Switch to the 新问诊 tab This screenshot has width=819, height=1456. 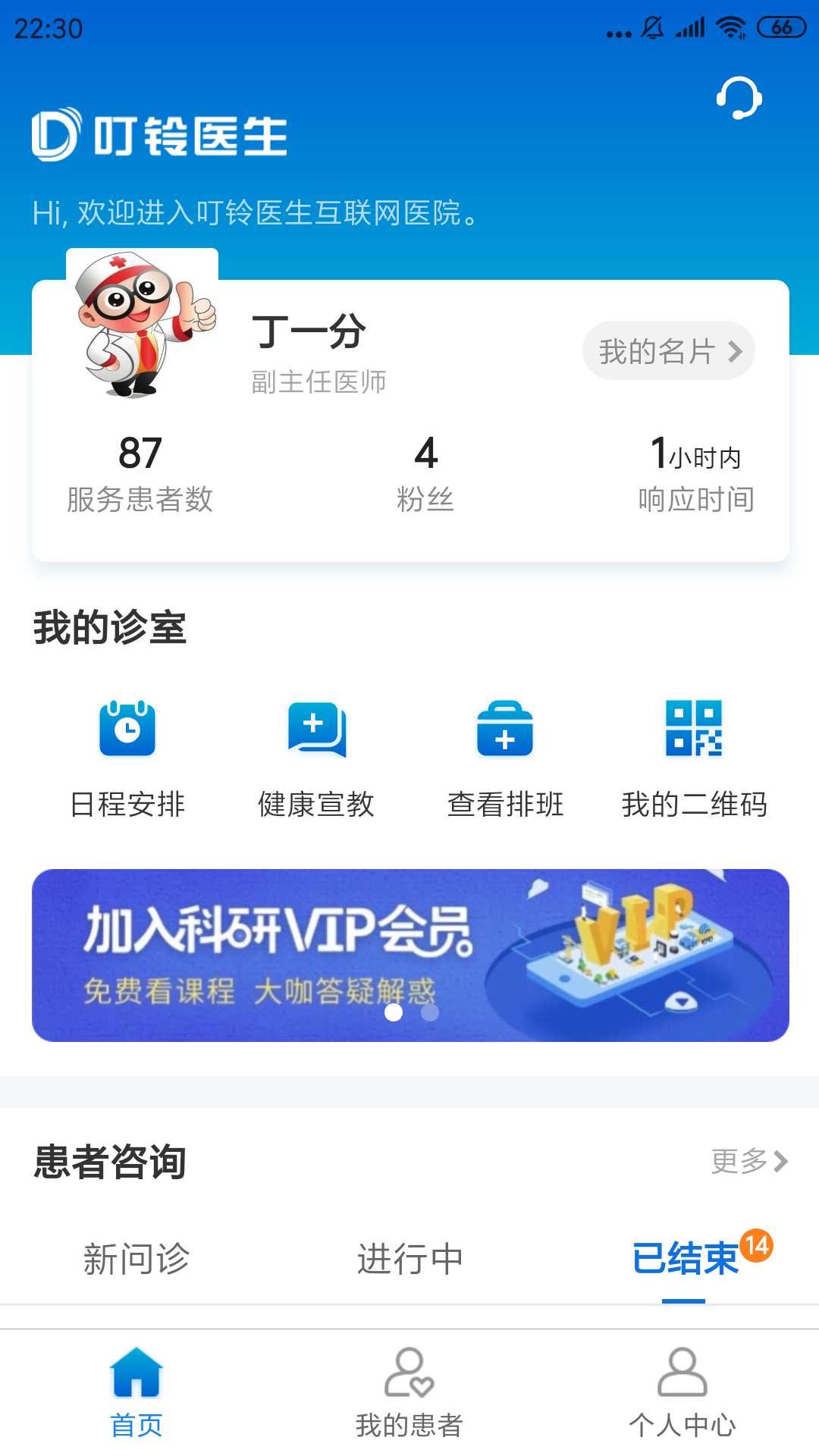pos(136,1260)
